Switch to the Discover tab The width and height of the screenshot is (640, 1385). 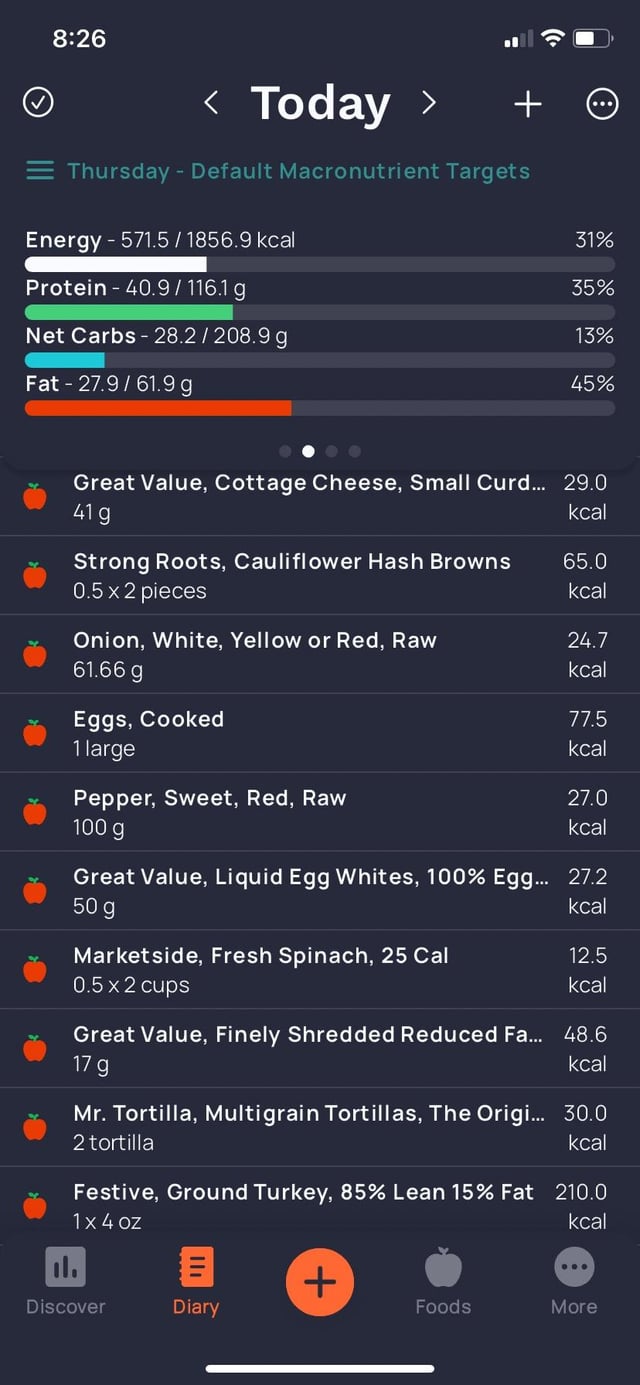[66, 1282]
